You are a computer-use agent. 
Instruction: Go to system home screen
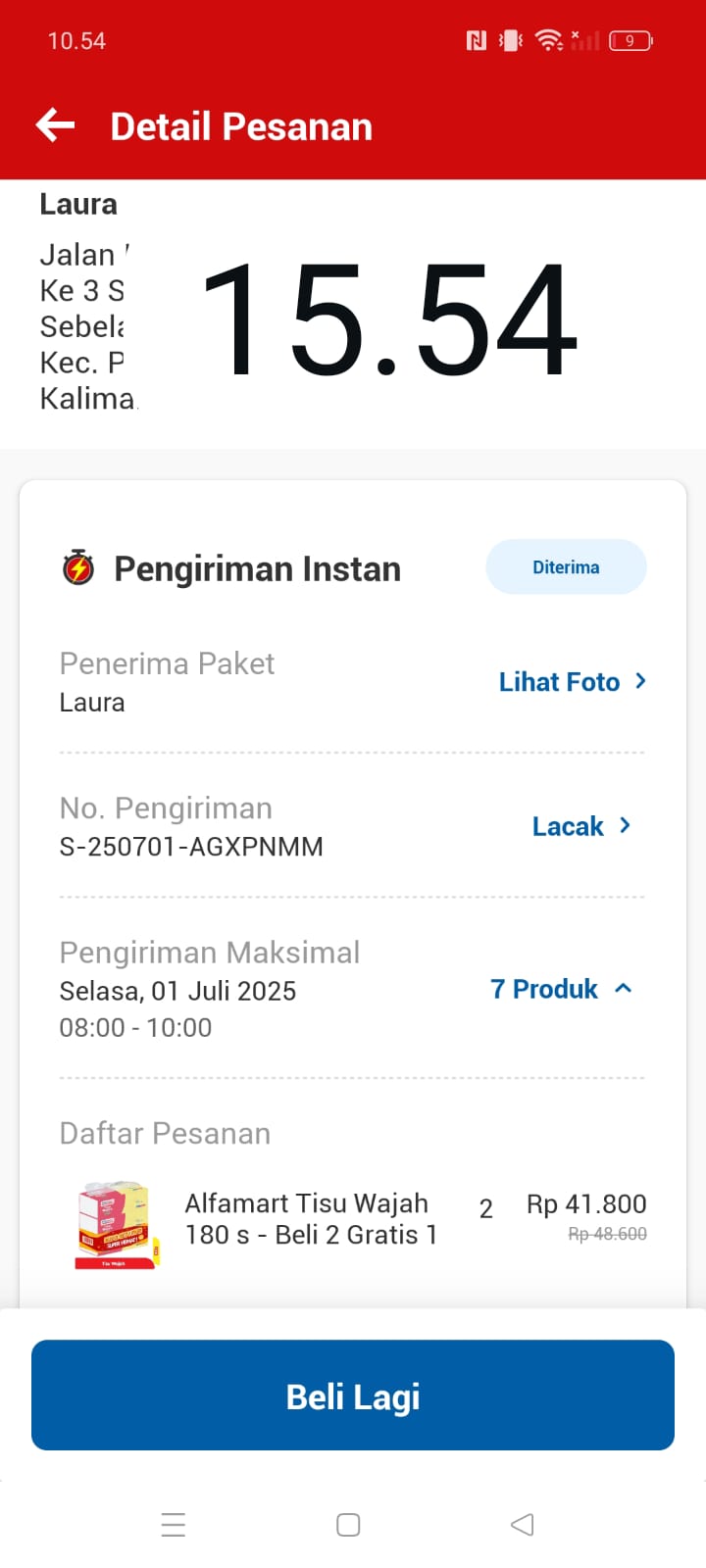click(x=348, y=1525)
